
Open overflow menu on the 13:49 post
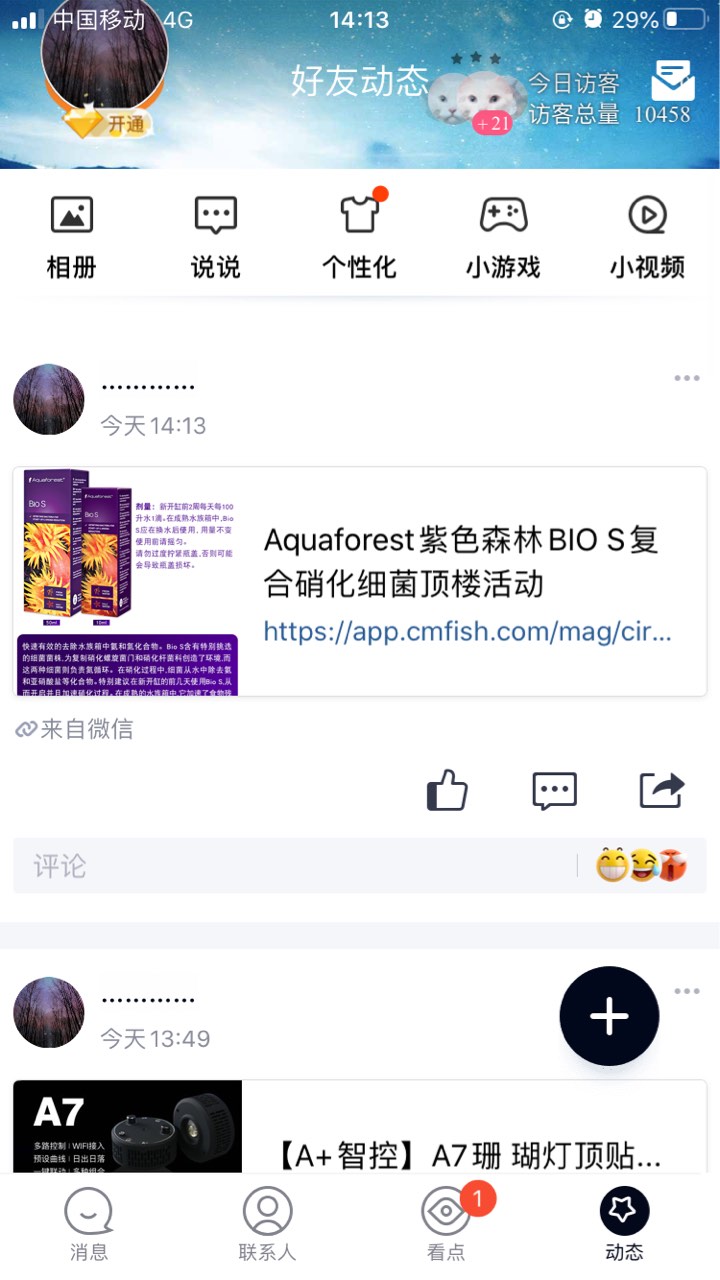(x=687, y=991)
